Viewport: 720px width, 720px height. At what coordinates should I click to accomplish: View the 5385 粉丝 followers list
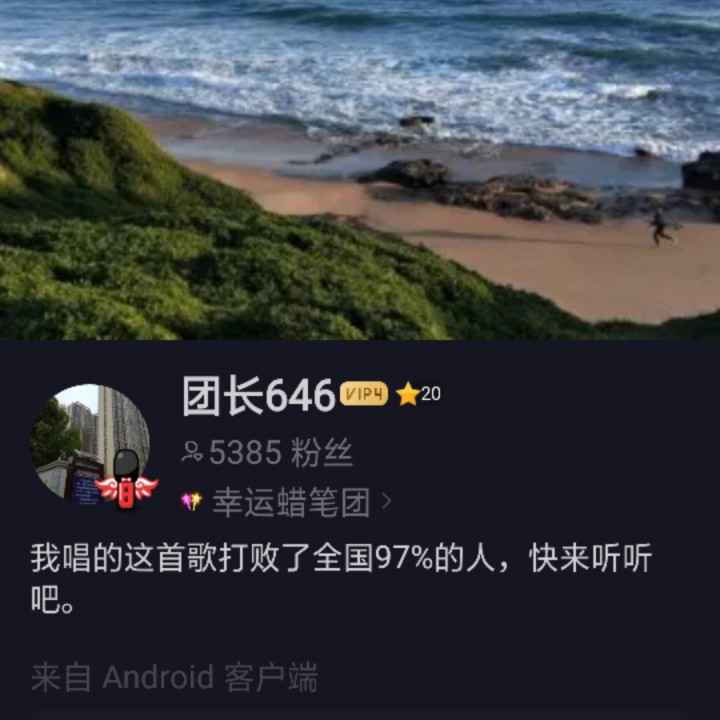(x=267, y=453)
